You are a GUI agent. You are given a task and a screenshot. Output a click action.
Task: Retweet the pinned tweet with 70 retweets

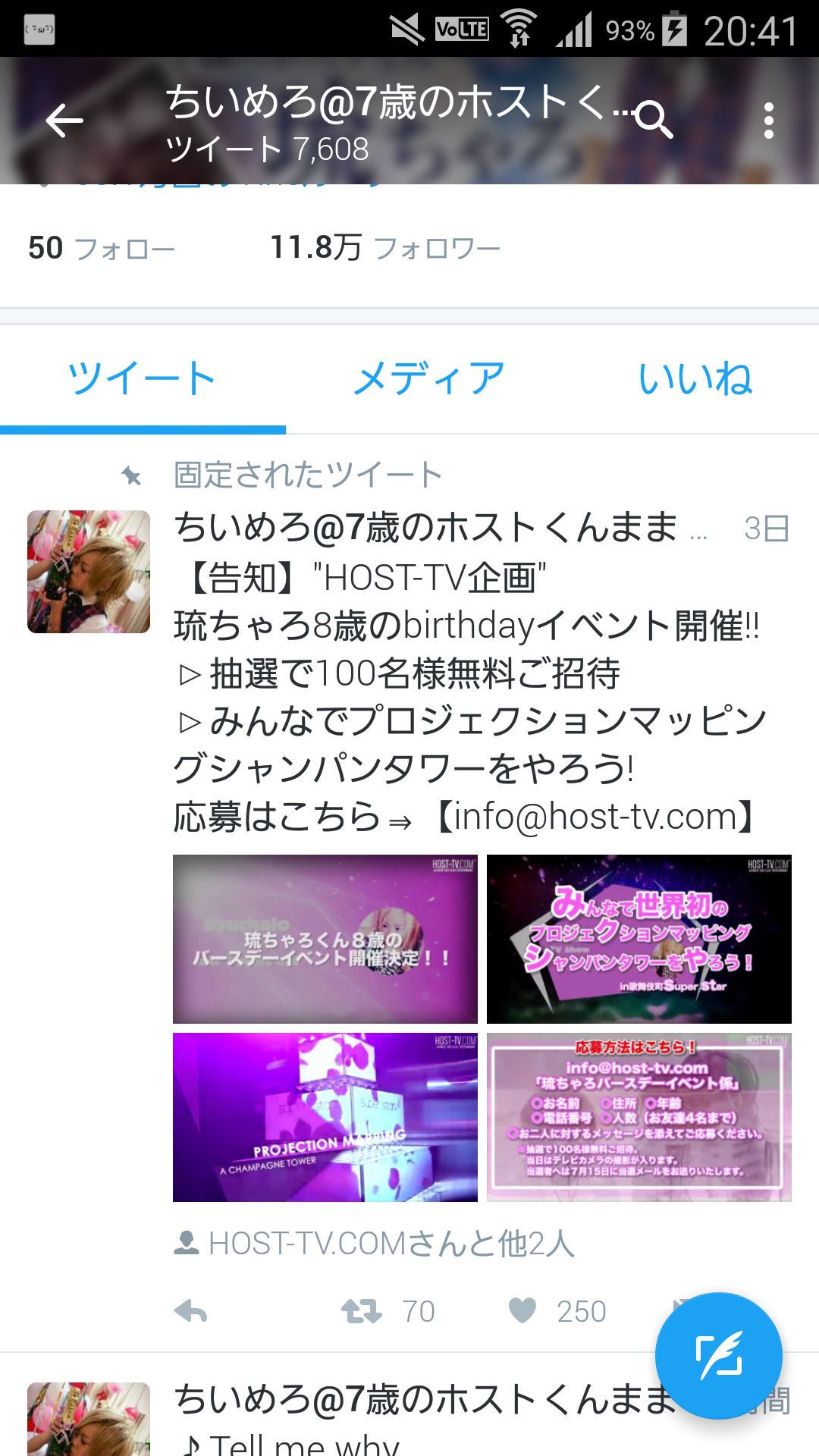(x=362, y=1311)
